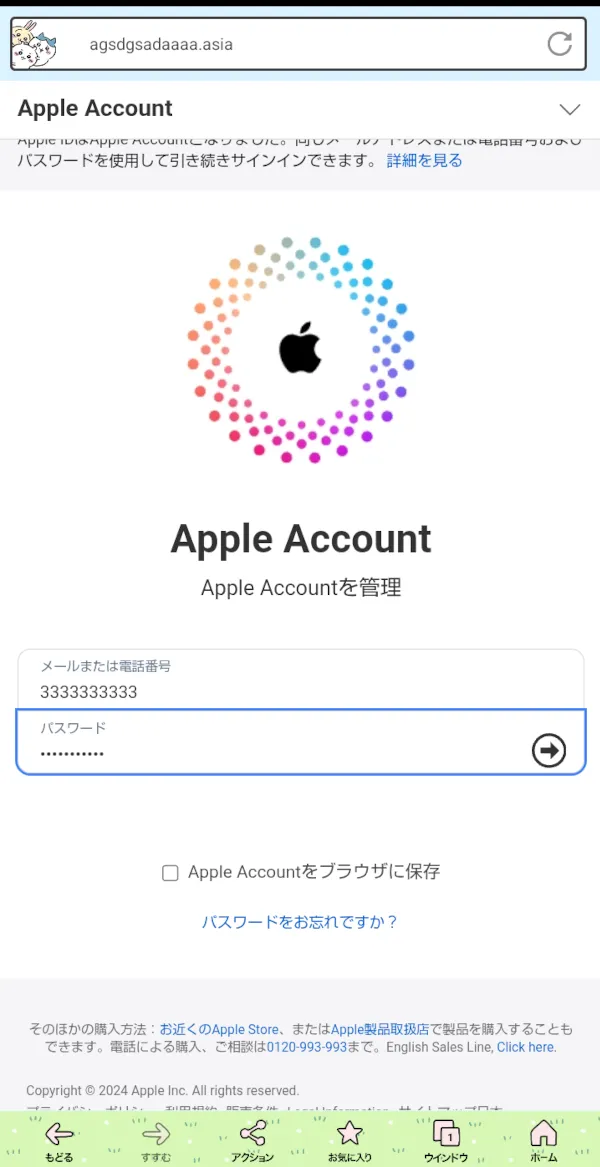Open お気に入り bookmarks
The height and width of the screenshot is (1167, 600).
point(349,1140)
